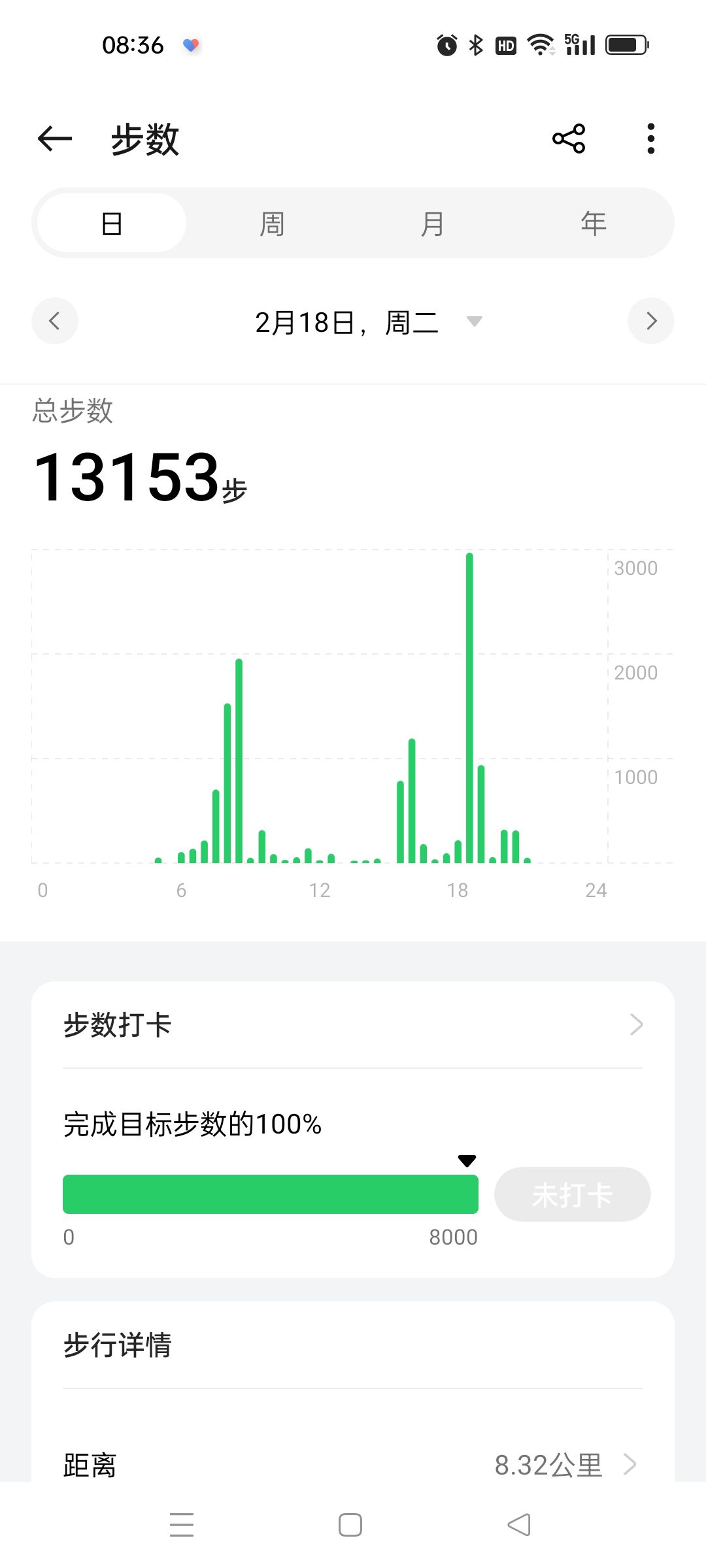Go to the next day
Image resolution: width=706 pixels, height=1568 pixels.
tap(651, 321)
